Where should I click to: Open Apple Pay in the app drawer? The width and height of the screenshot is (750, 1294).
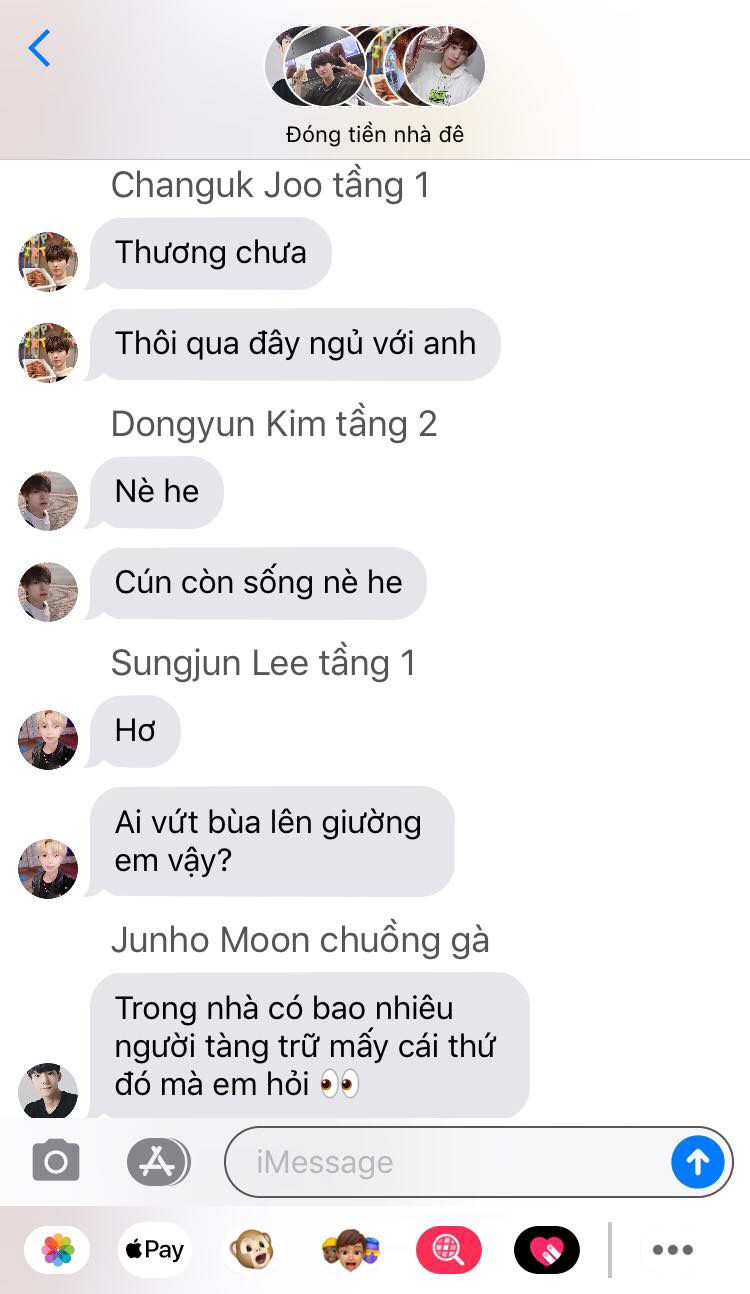pyautogui.click(x=154, y=1249)
